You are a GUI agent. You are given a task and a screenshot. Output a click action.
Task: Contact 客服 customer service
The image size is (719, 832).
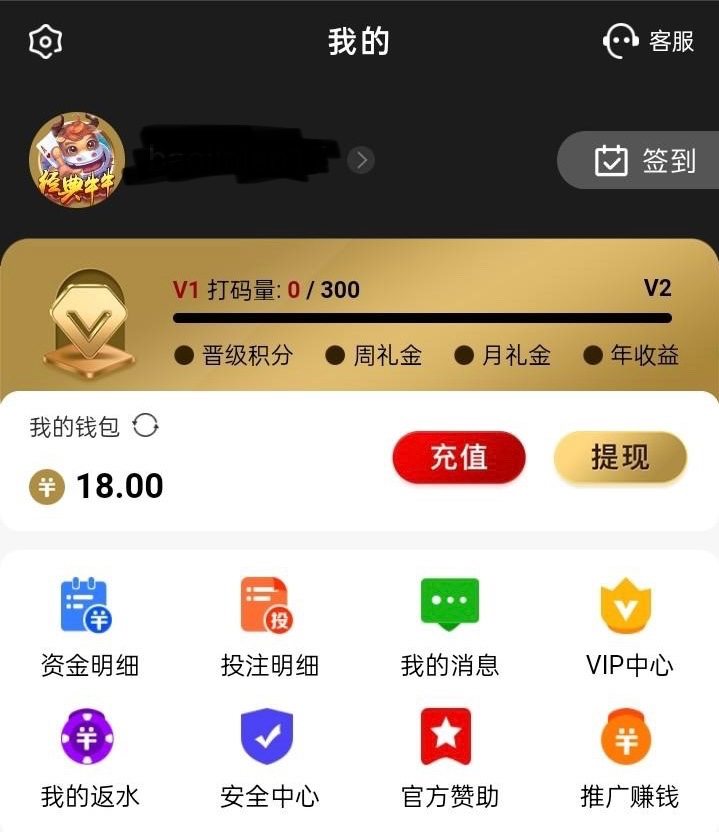tap(648, 42)
